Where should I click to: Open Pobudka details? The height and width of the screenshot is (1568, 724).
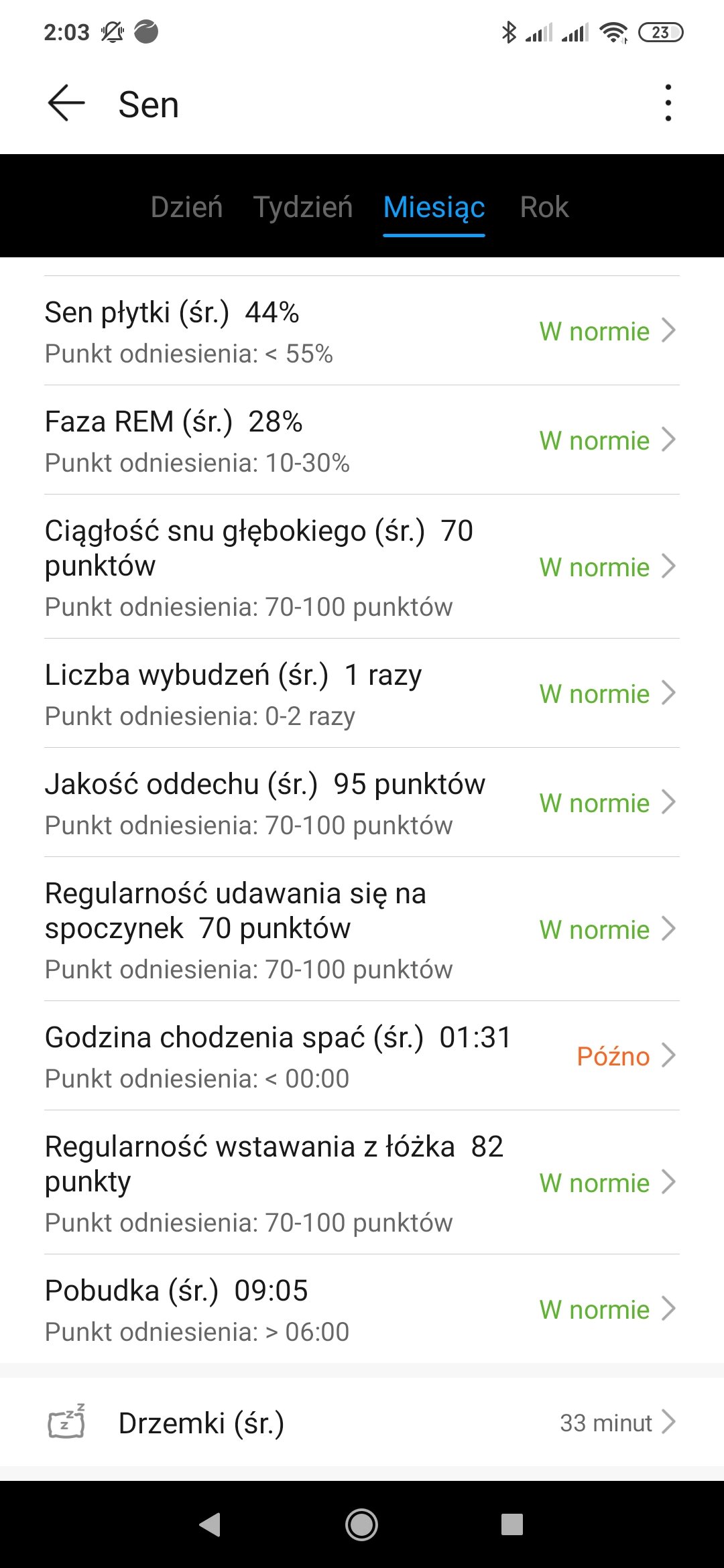[x=362, y=1309]
